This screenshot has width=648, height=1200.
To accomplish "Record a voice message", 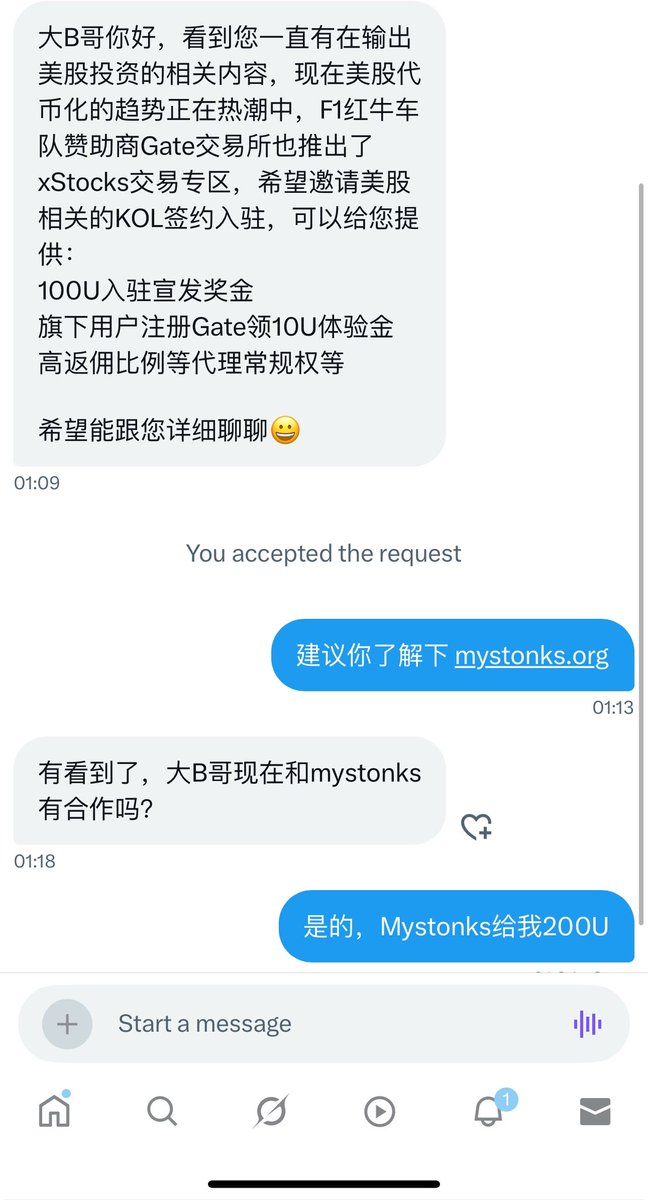I will click(587, 1023).
